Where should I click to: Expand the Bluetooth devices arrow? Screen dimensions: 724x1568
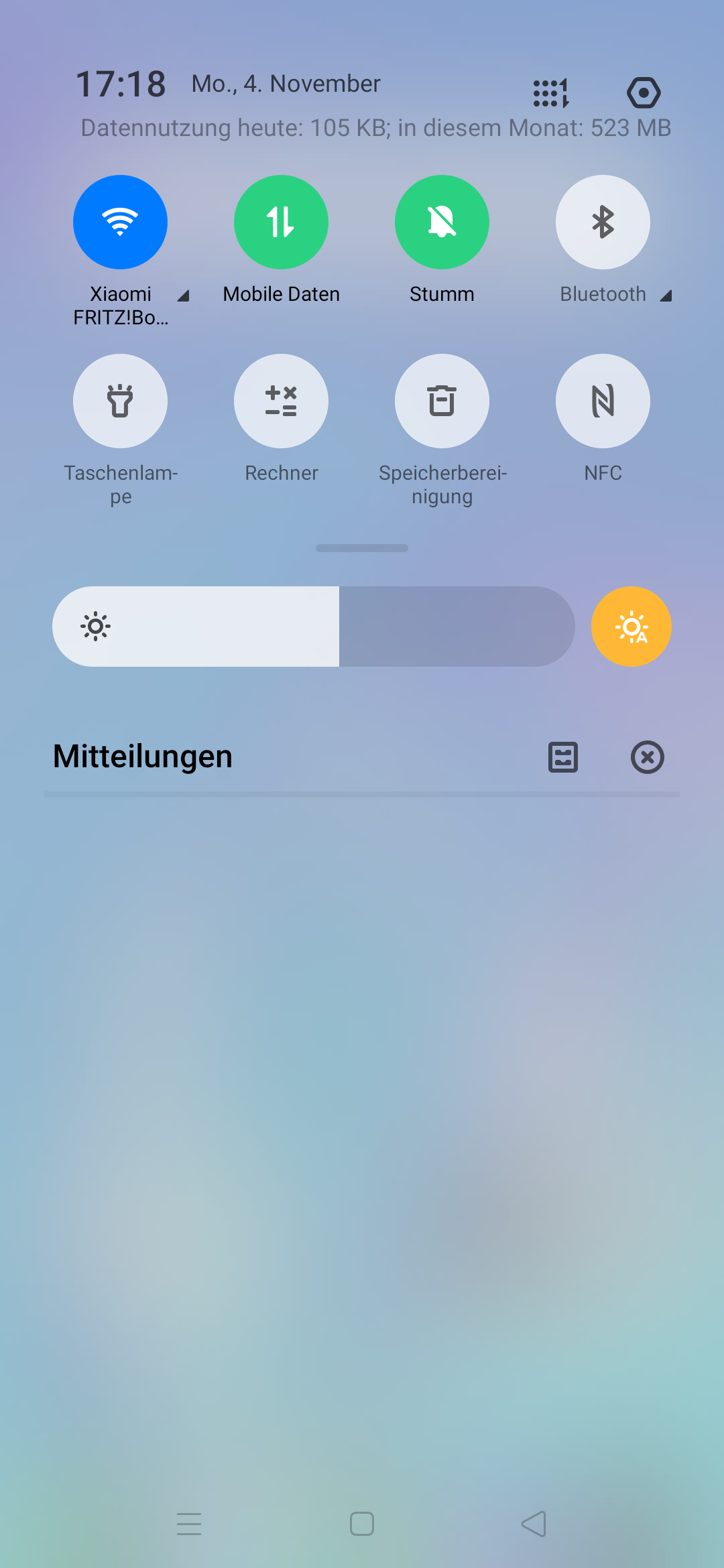[666, 296]
